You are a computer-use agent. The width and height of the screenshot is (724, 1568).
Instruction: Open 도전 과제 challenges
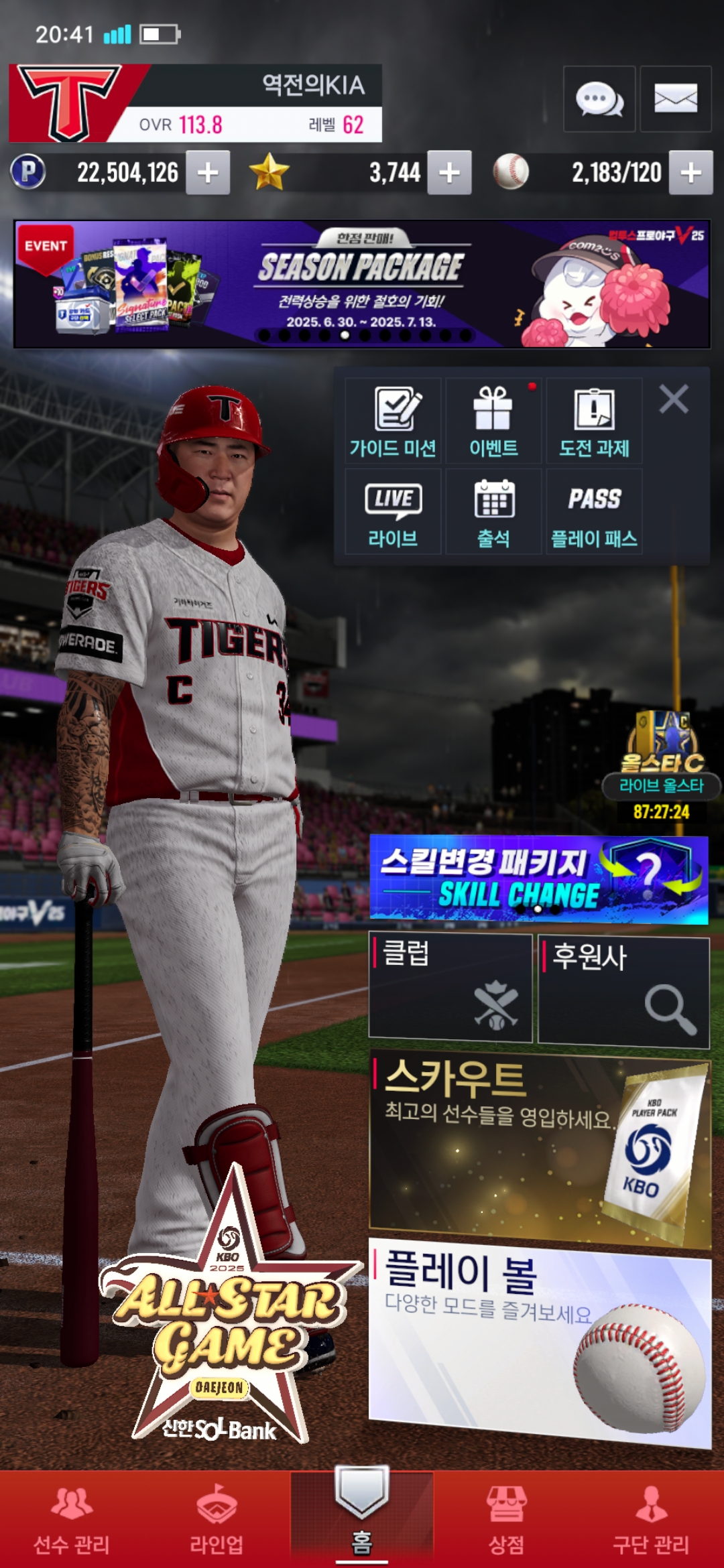pos(594,421)
